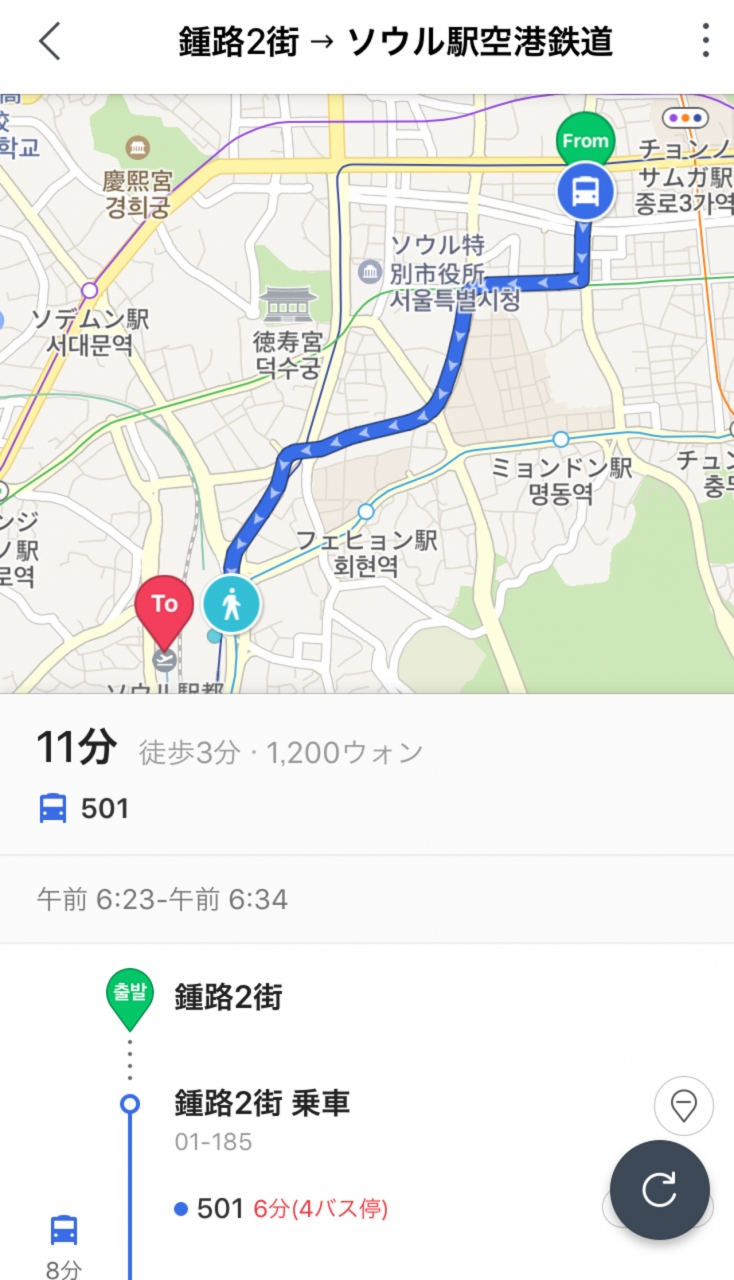The height and width of the screenshot is (1280, 734).
Task: Tap the From bus marker on the map
Action: (586, 192)
